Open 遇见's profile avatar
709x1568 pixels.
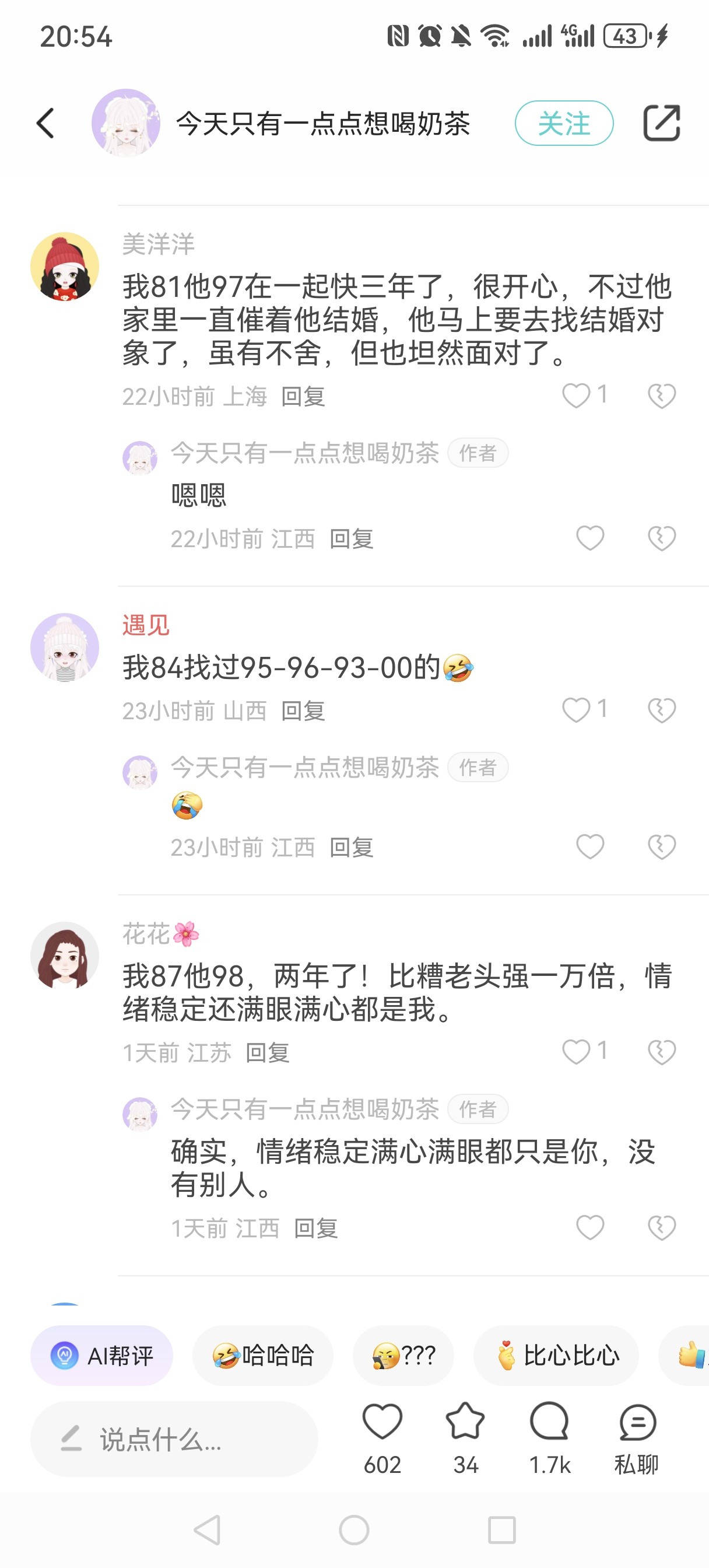point(65,647)
